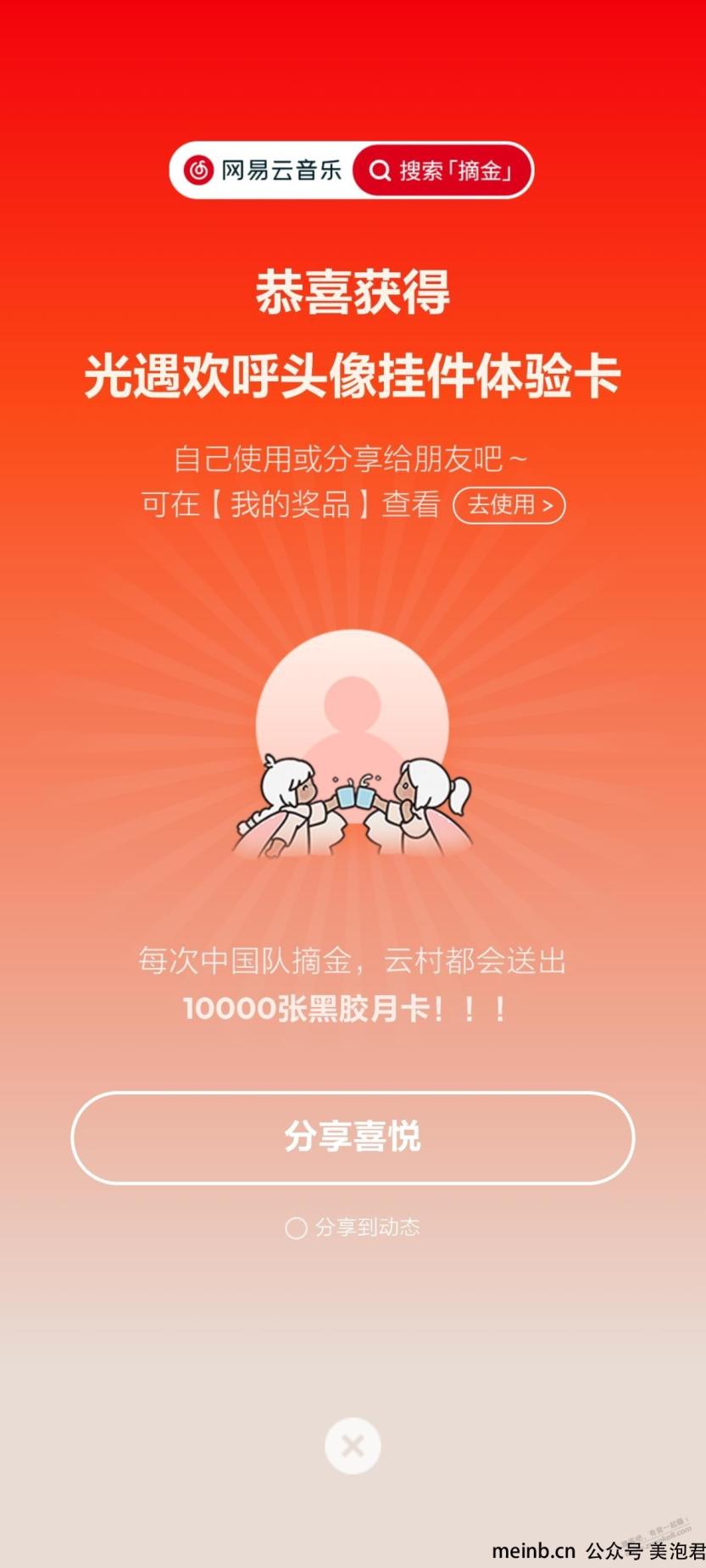Viewport: 706px width, 1568px height.
Task: Select the 分享到动态 option
Action: (296, 1228)
